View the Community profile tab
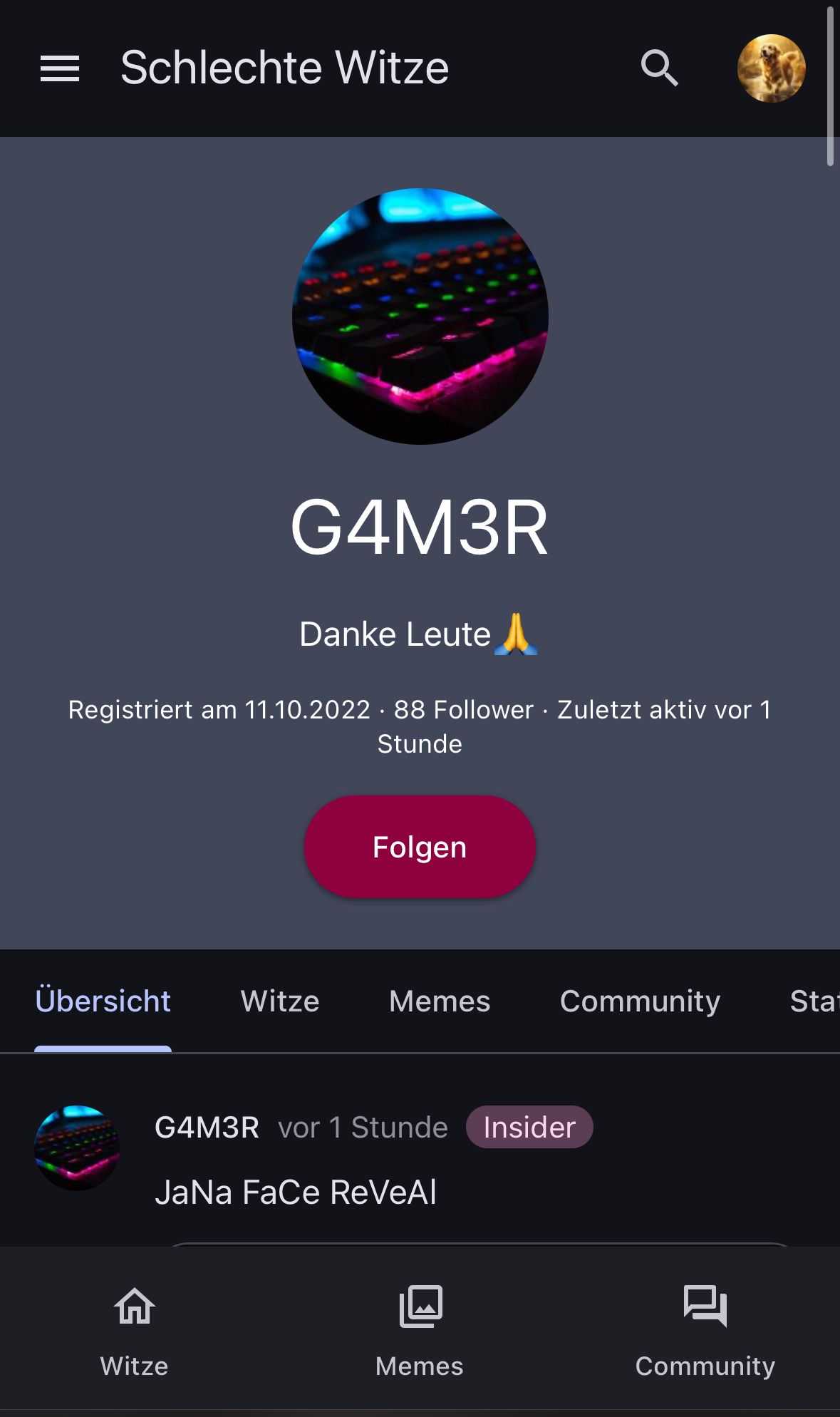Image resolution: width=840 pixels, height=1417 pixels. [x=640, y=1001]
